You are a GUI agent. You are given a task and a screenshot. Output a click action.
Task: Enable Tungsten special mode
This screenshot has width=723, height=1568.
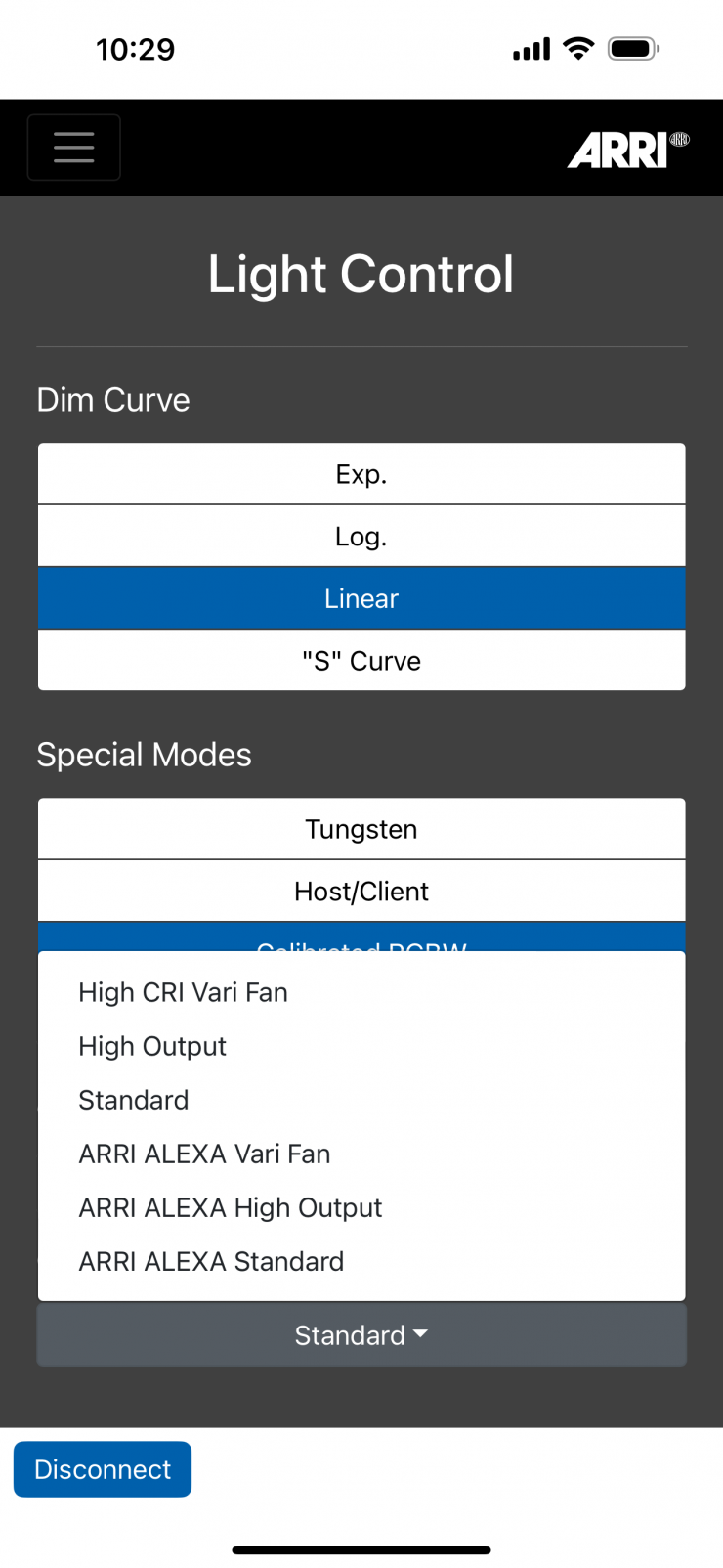(x=361, y=829)
